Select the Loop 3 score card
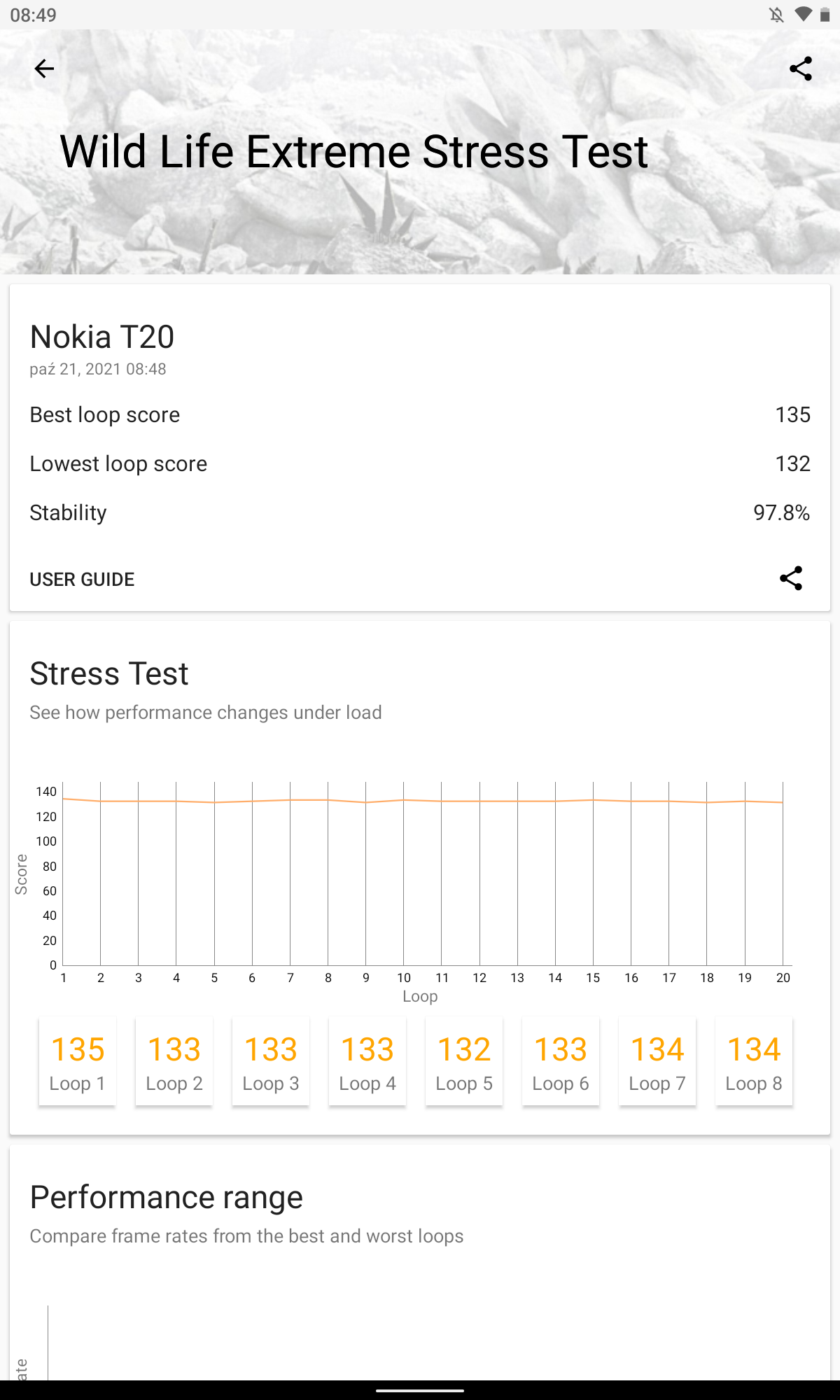Image resolution: width=840 pixels, height=1400 pixels. coord(271,1061)
